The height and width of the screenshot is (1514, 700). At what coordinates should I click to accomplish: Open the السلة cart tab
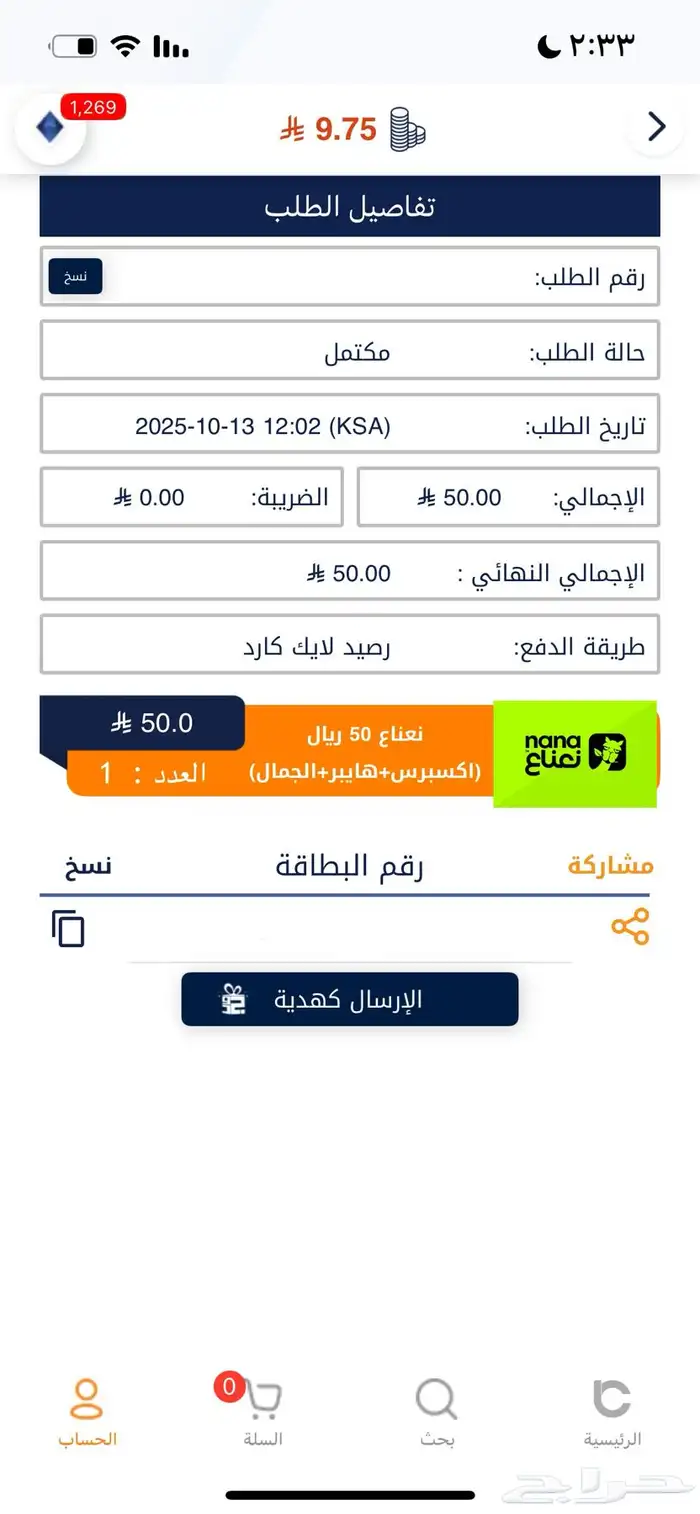click(262, 1411)
